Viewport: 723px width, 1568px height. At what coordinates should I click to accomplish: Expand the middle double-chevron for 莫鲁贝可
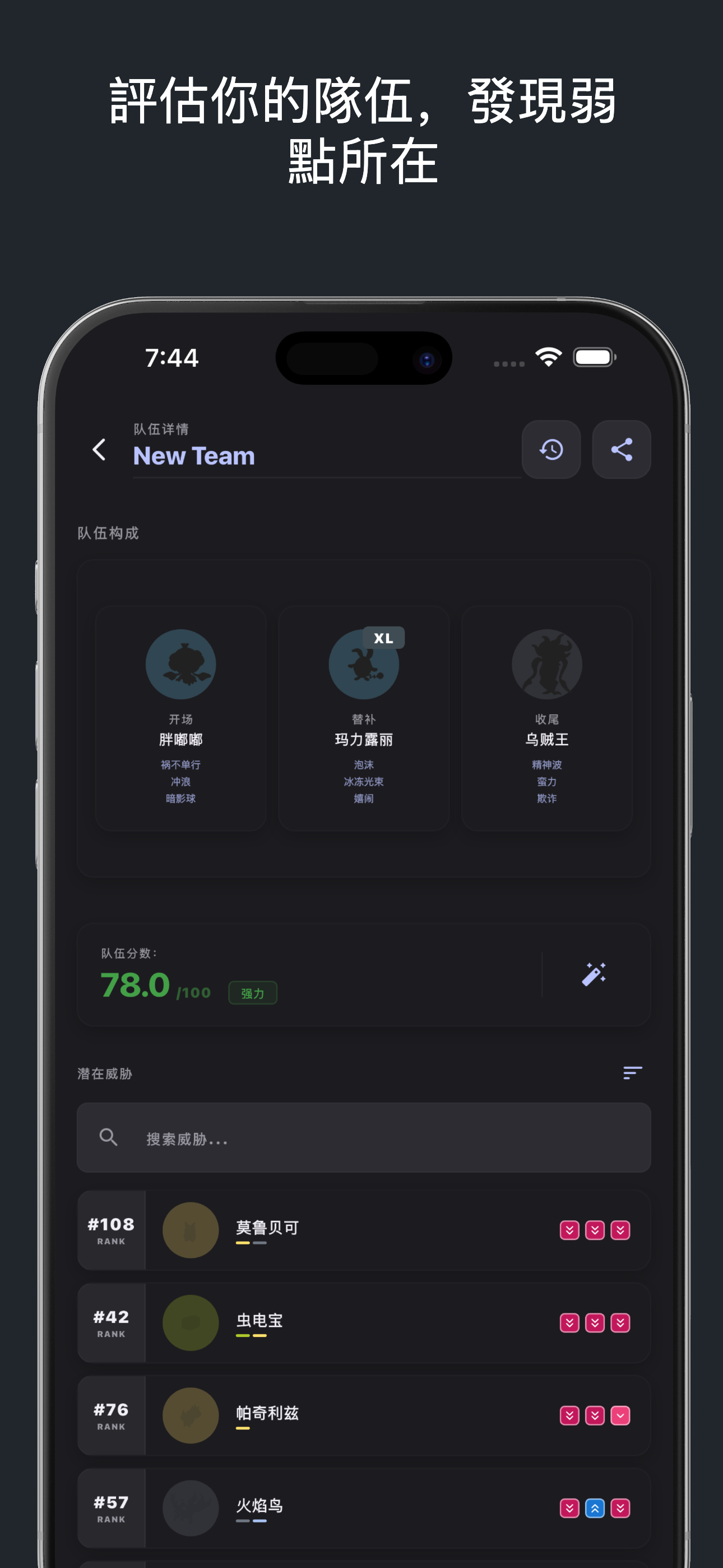pyautogui.click(x=594, y=1230)
